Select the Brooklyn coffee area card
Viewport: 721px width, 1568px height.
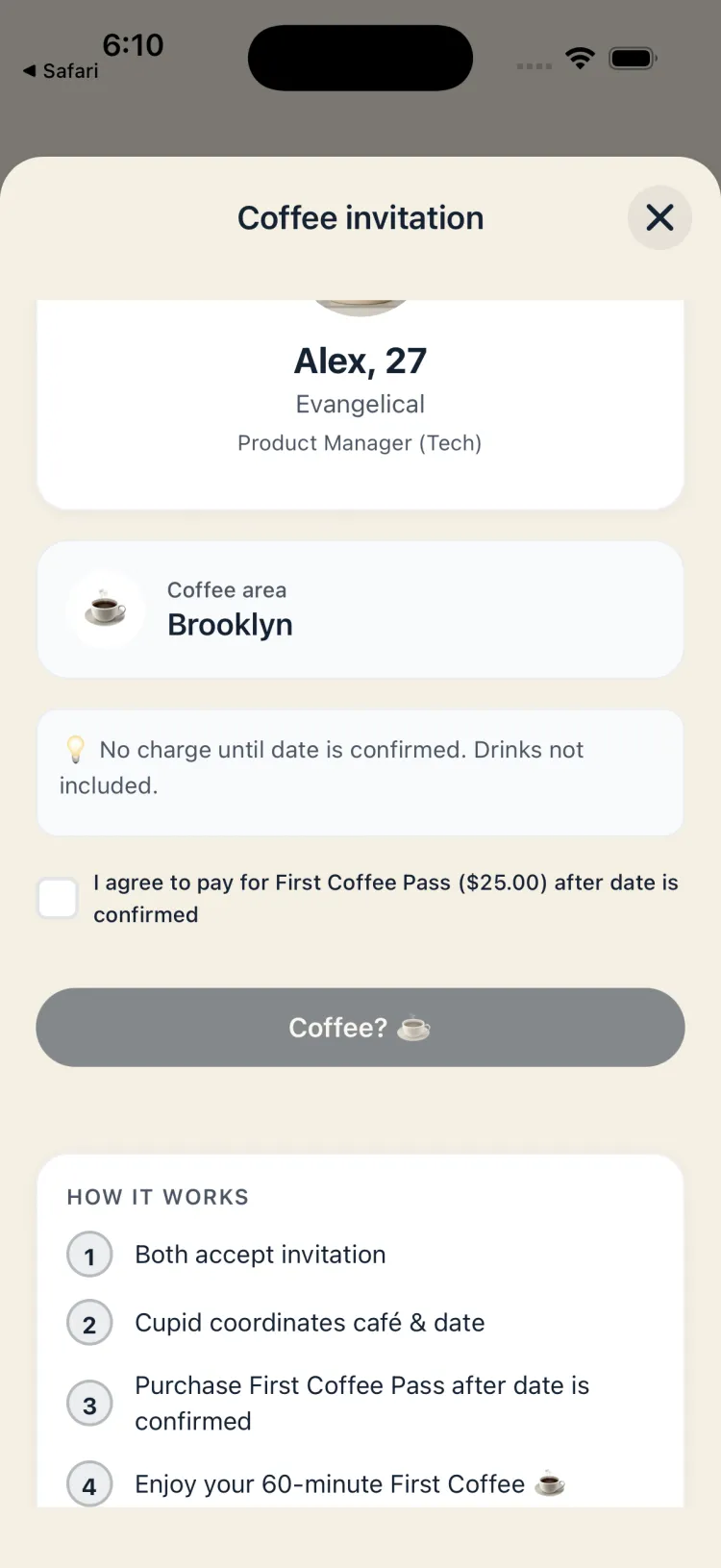click(x=360, y=609)
